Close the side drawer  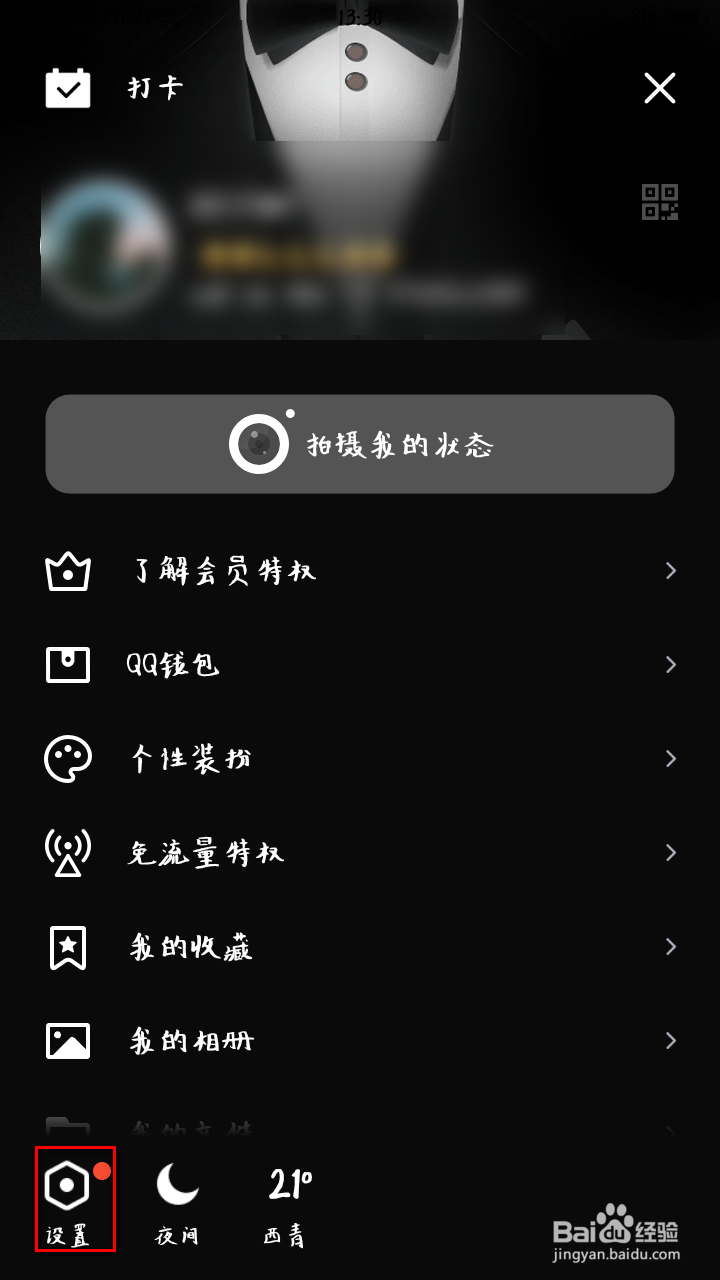660,89
